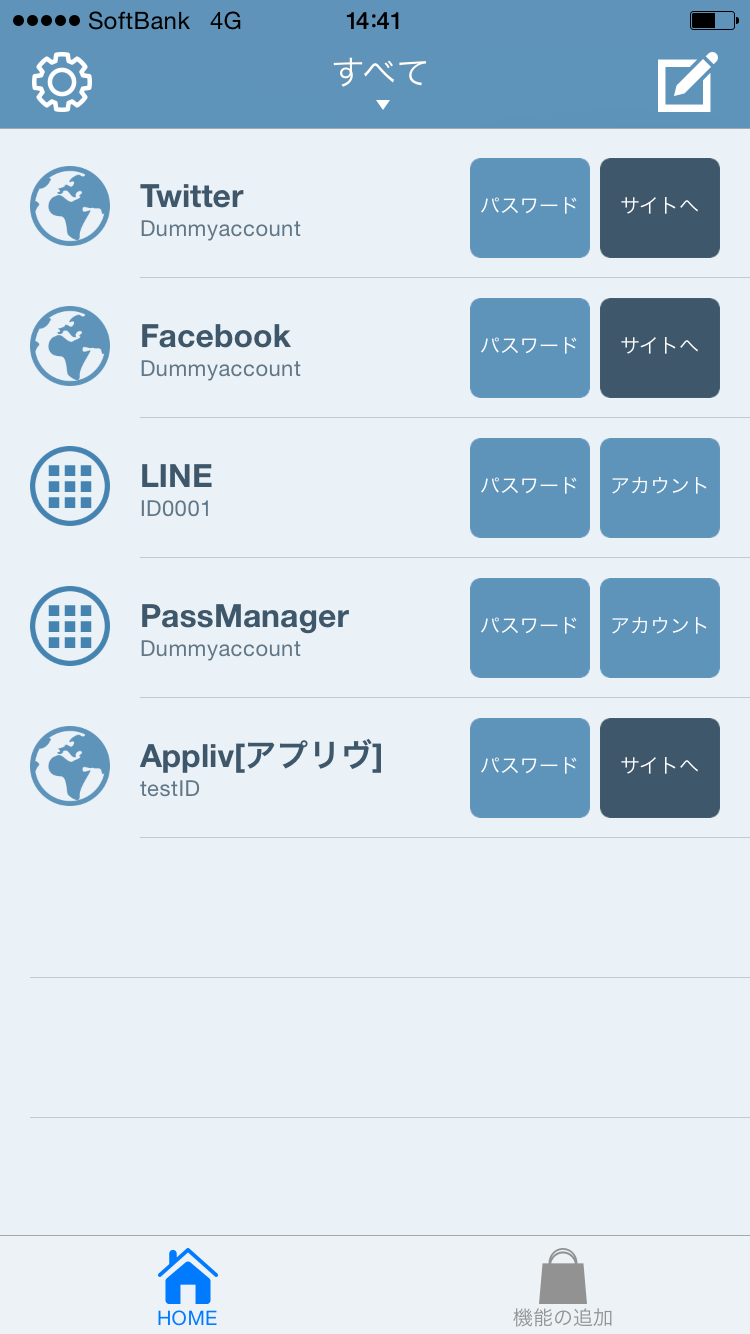Open the settings gear icon
Screen dimensions: 750x1334
[x=62, y=81]
